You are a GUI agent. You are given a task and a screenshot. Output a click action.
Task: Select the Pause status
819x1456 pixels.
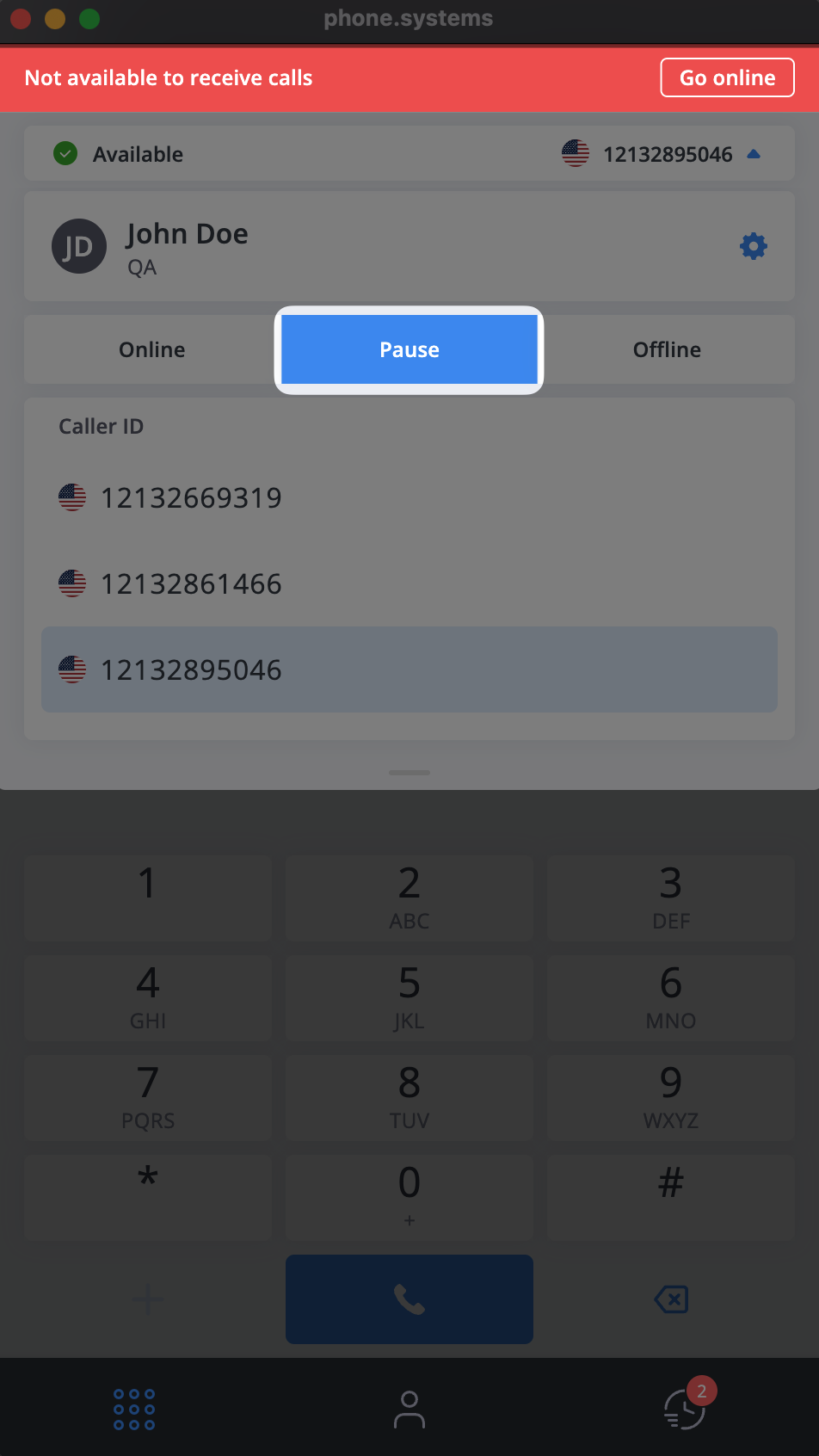pos(409,349)
